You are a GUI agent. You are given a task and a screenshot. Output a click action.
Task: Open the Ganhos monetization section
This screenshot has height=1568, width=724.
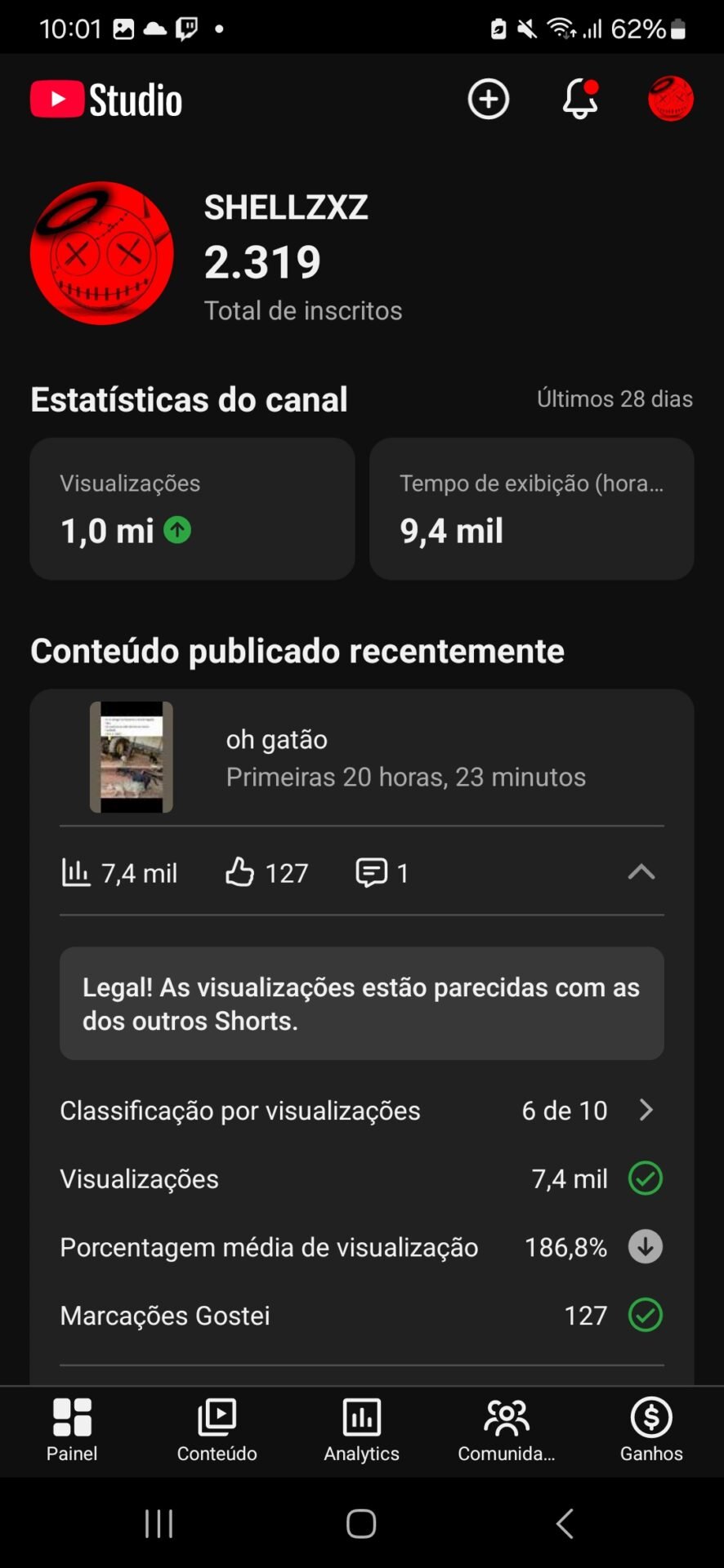[x=651, y=1429]
